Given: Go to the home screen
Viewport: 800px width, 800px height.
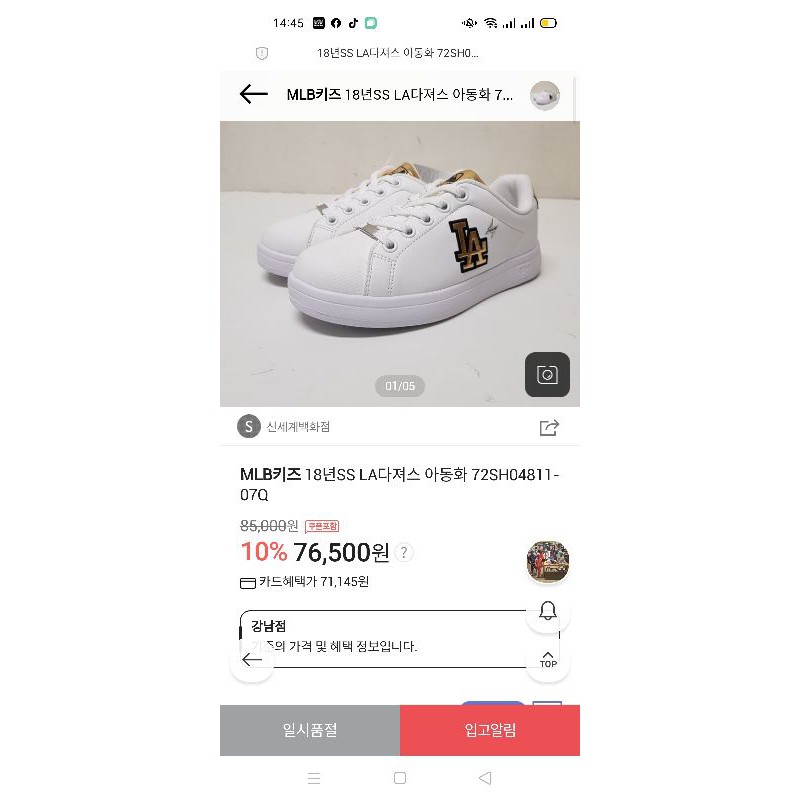Looking at the screenshot, I should click(x=400, y=778).
